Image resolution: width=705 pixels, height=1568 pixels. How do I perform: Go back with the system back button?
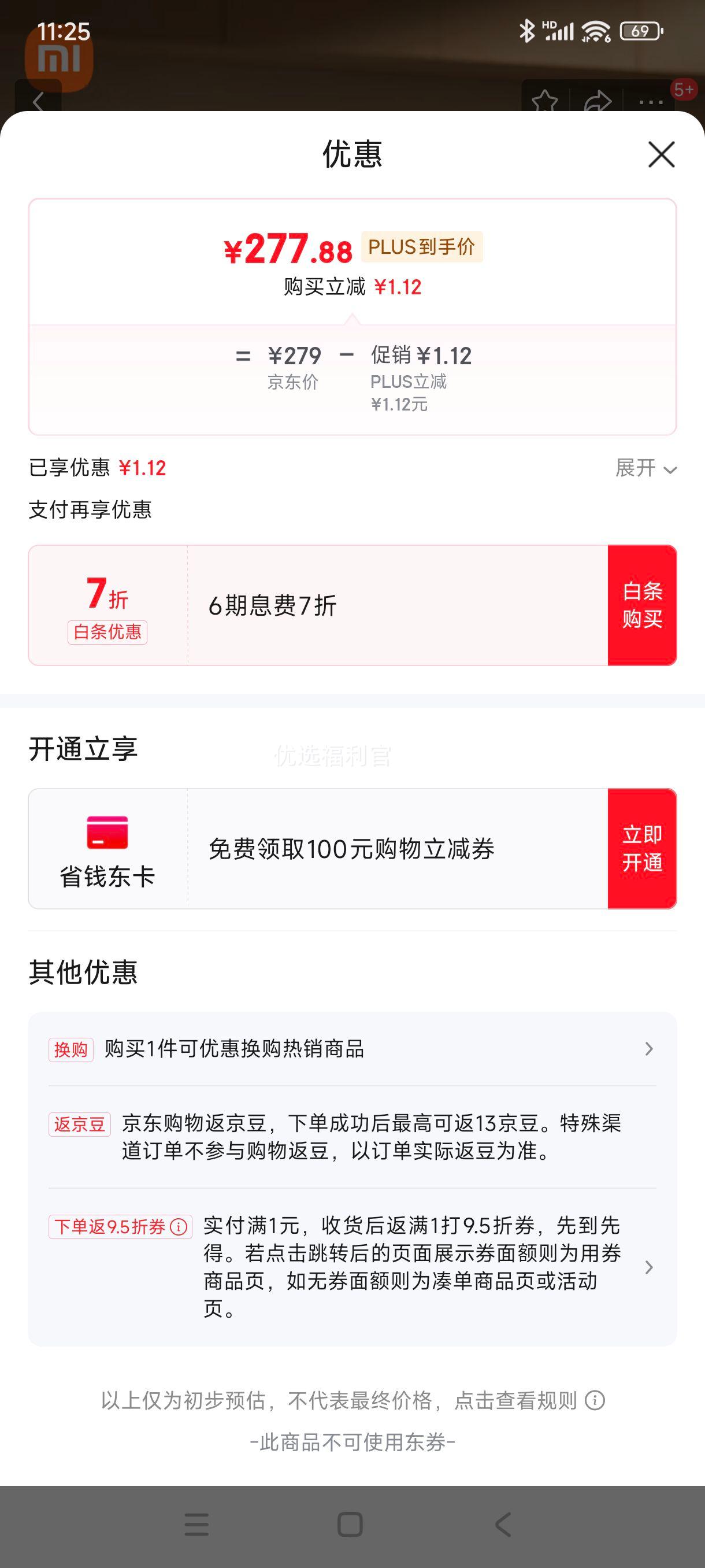click(x=502, y=1525)
